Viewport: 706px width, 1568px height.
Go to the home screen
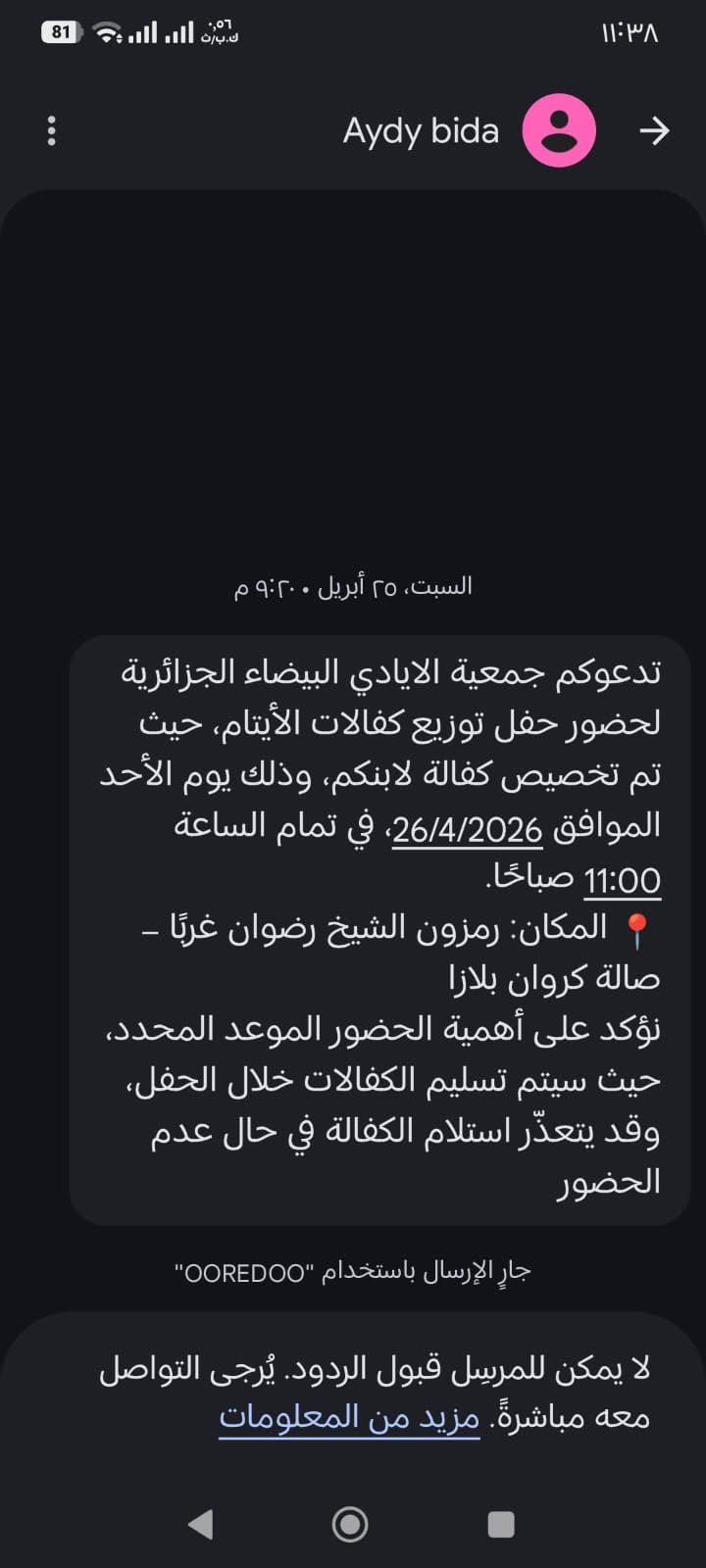350,1524
